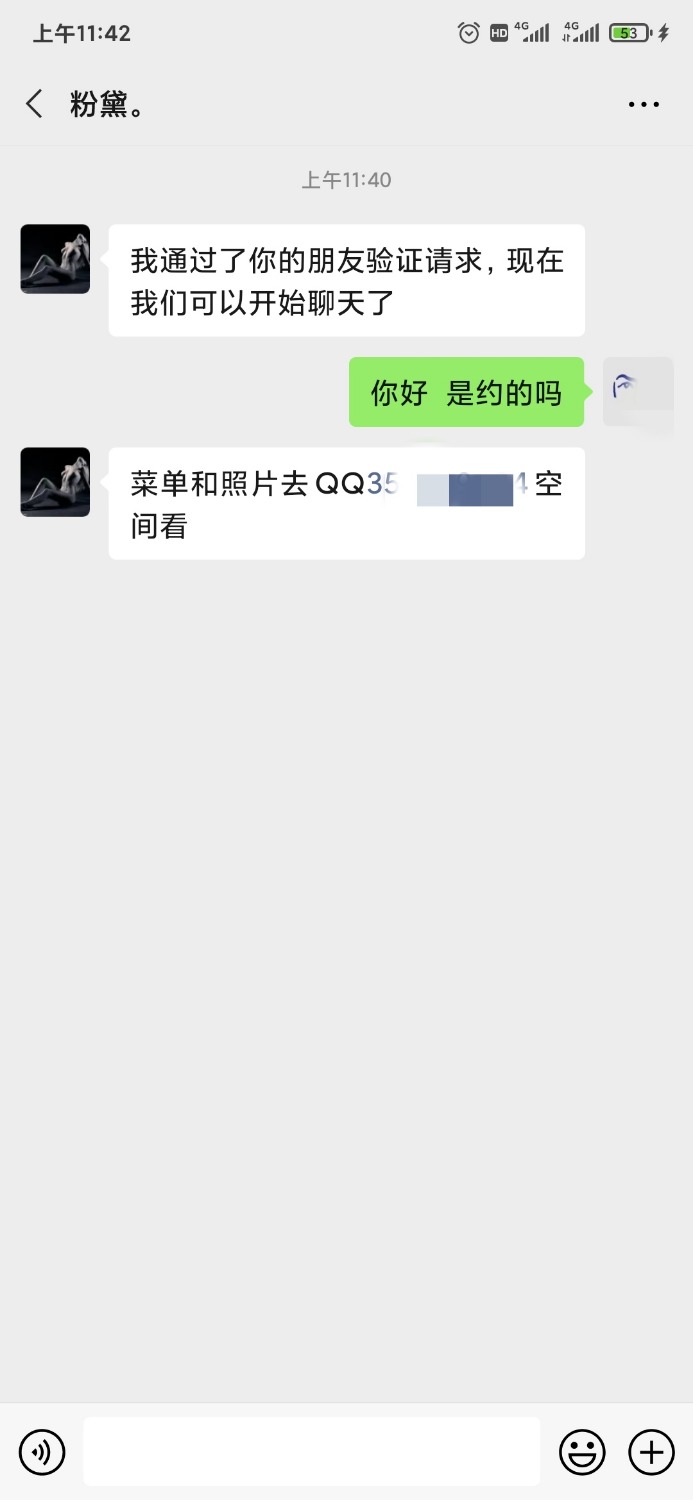Switch to voice message input
This screenshot has height=1500, width=693.
(x=42, y=1452)
